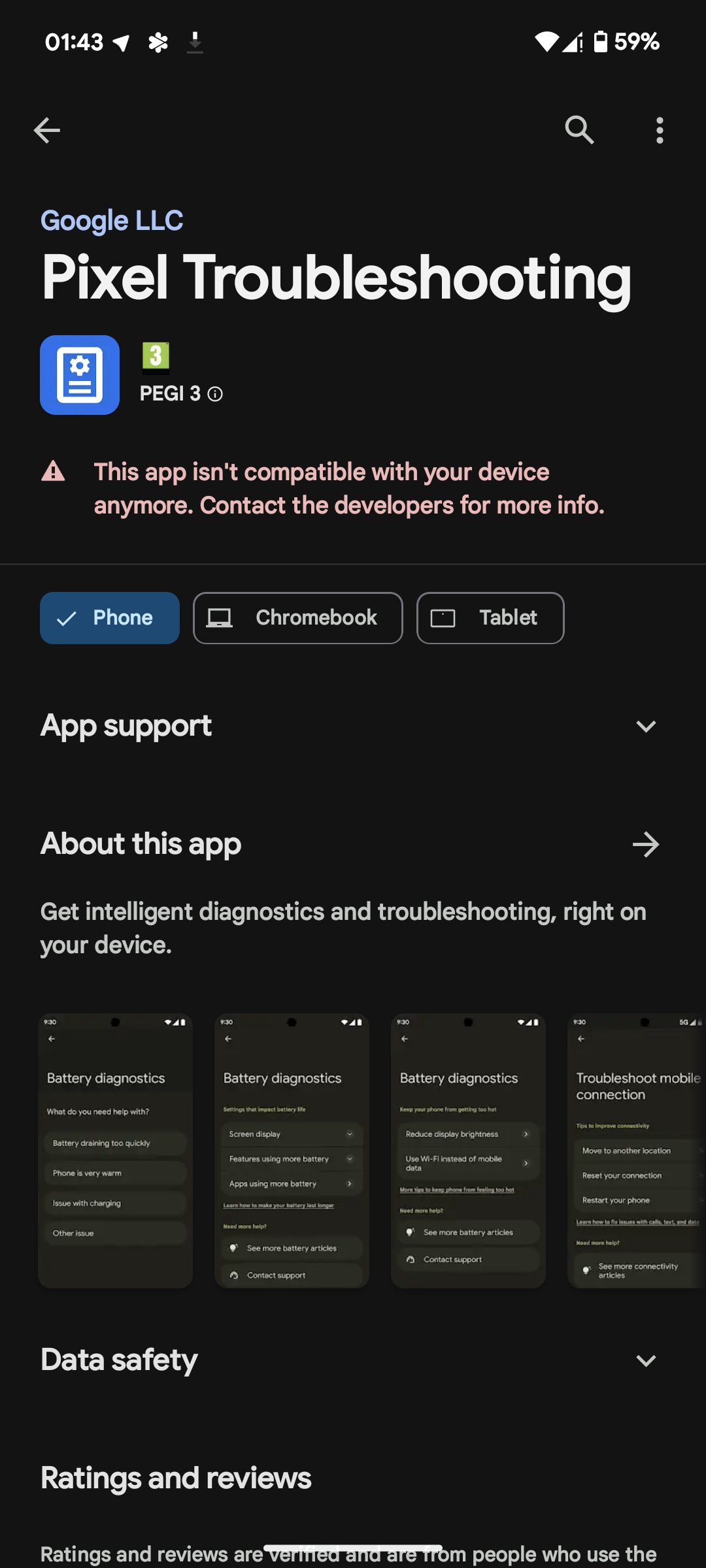Screen dimensions: 706x1568
Task: Open search with the magnifier icon
Action: click(579, 130)
